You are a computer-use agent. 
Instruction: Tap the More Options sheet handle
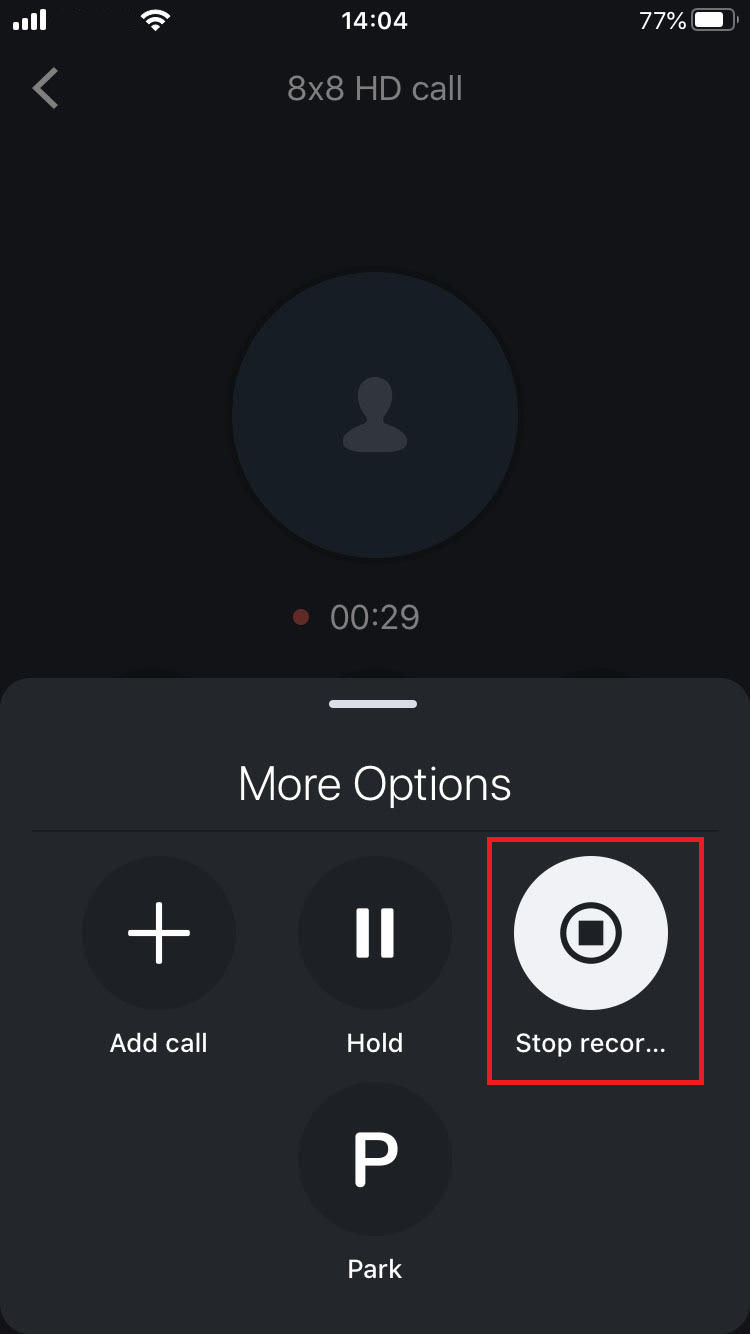374,704
